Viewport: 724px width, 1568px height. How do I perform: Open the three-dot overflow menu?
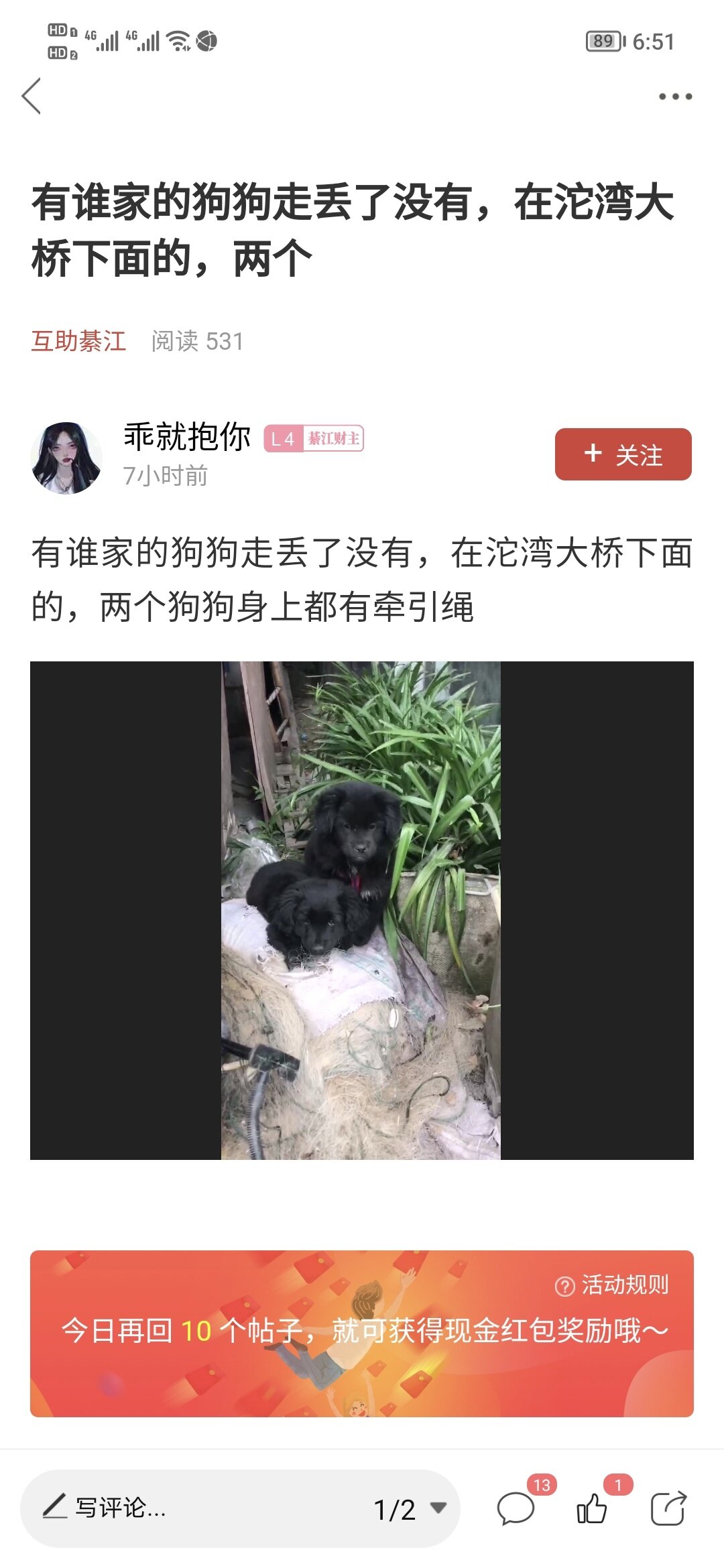coord(674,96)
